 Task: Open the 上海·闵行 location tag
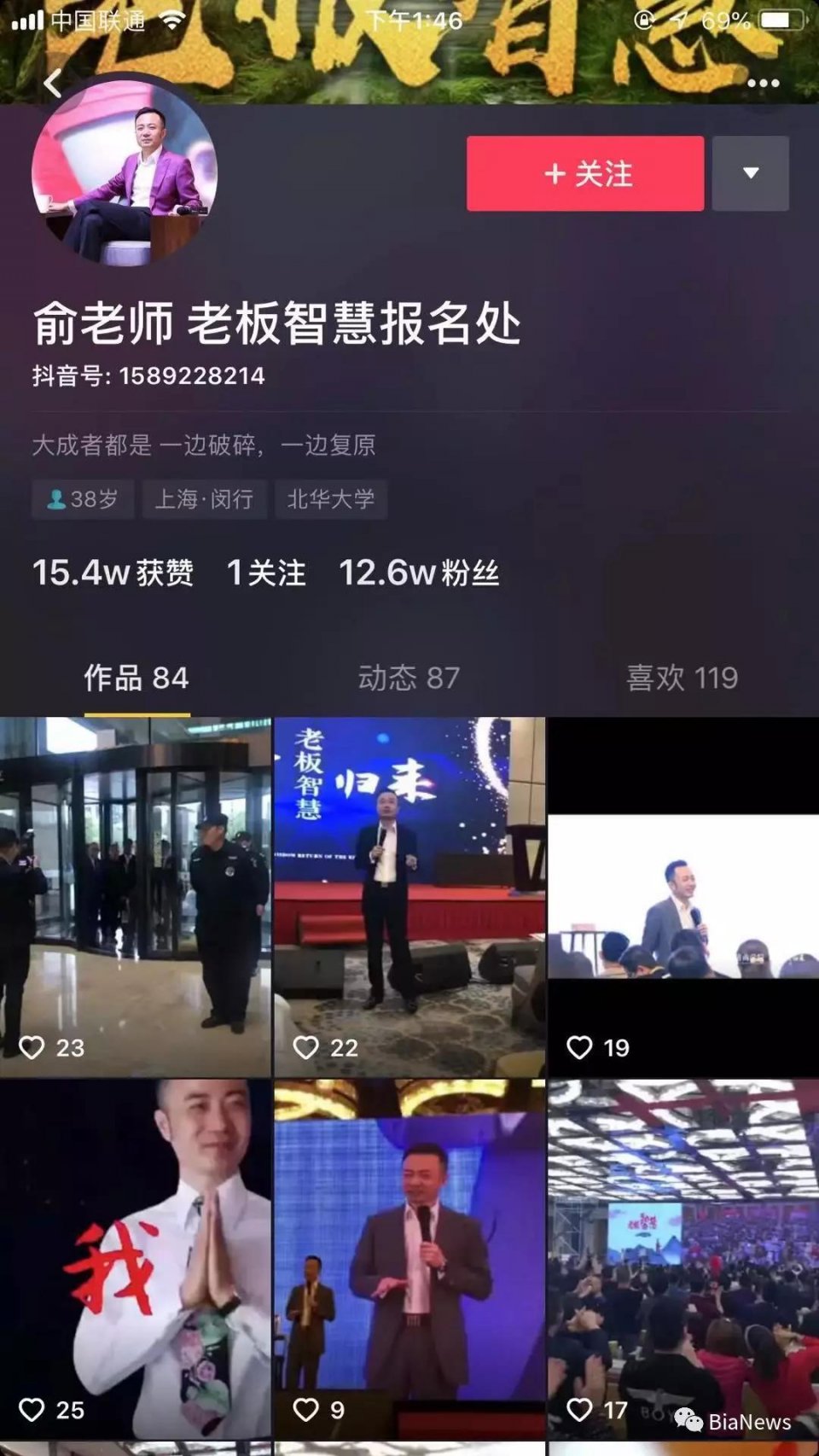[x=203, y=498]
